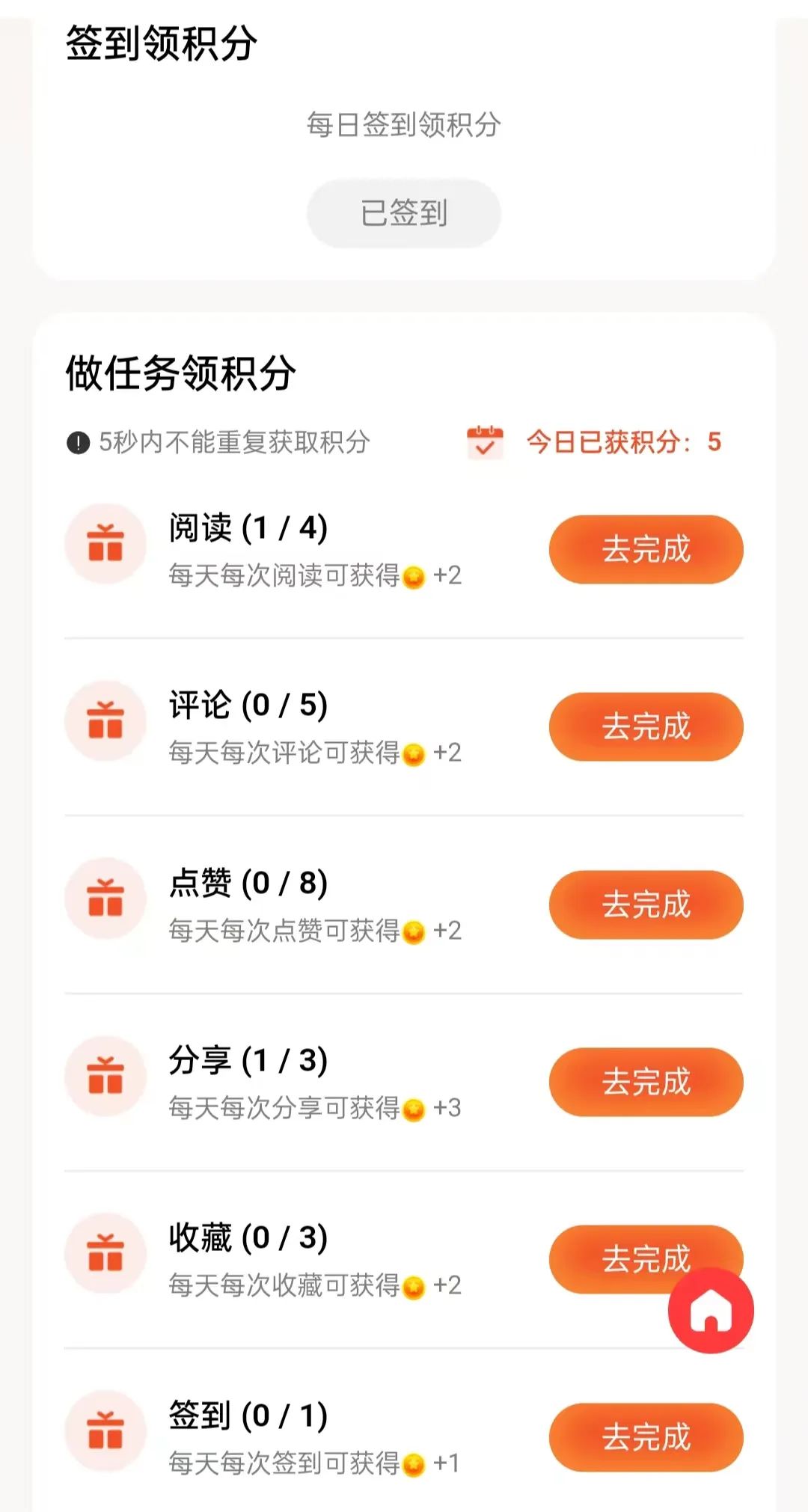The width and height of the screenshot is (808, 1512).
Task: Tap 去完成 for the 签到 task
Action: point(646,1437)
